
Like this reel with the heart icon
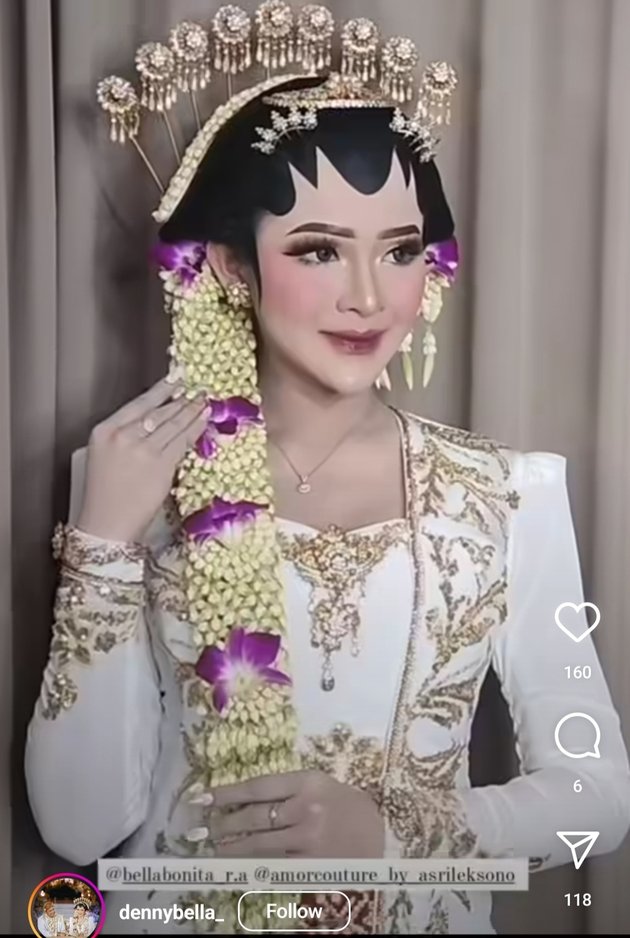click(577, 622)
